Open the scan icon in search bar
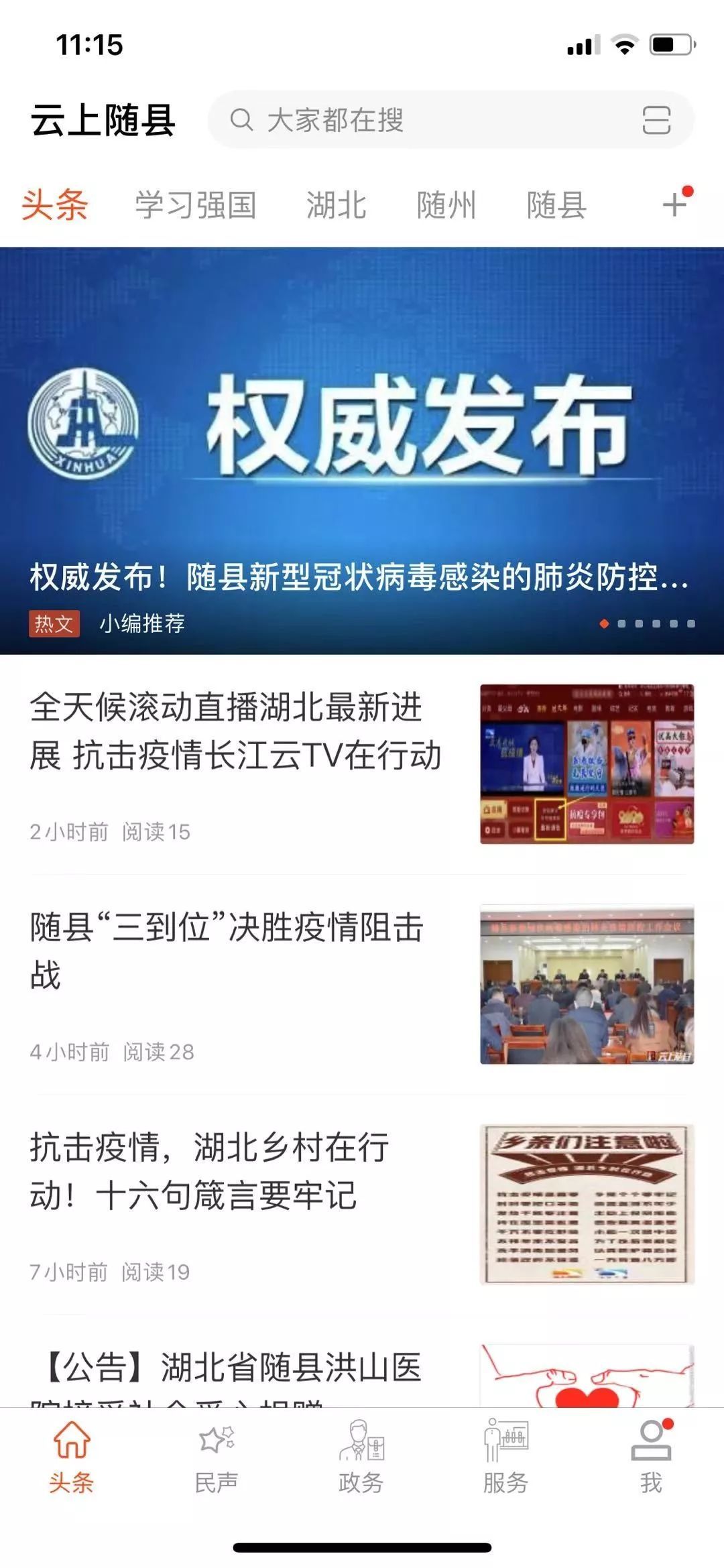 pos(656,121)
